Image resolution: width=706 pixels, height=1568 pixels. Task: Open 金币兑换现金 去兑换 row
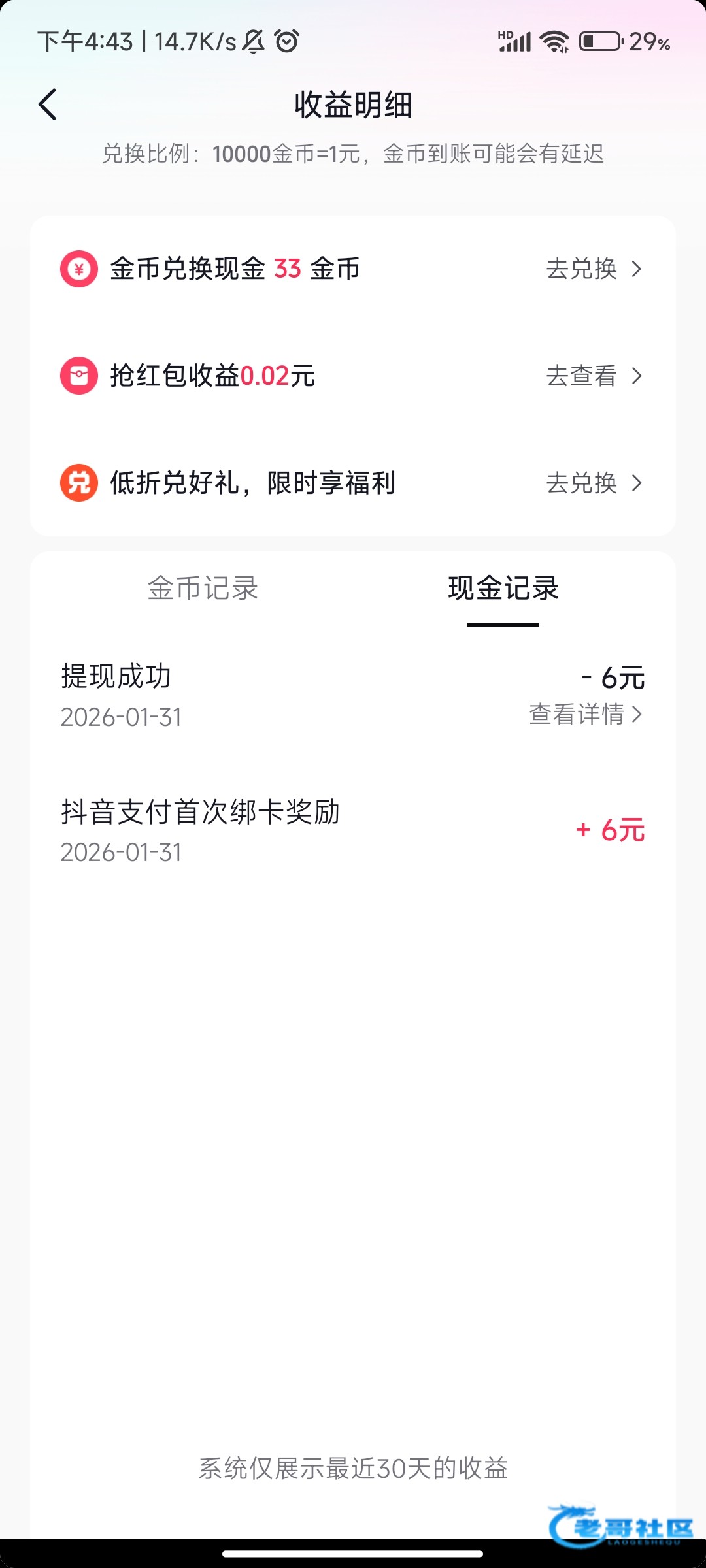(593, 269)
